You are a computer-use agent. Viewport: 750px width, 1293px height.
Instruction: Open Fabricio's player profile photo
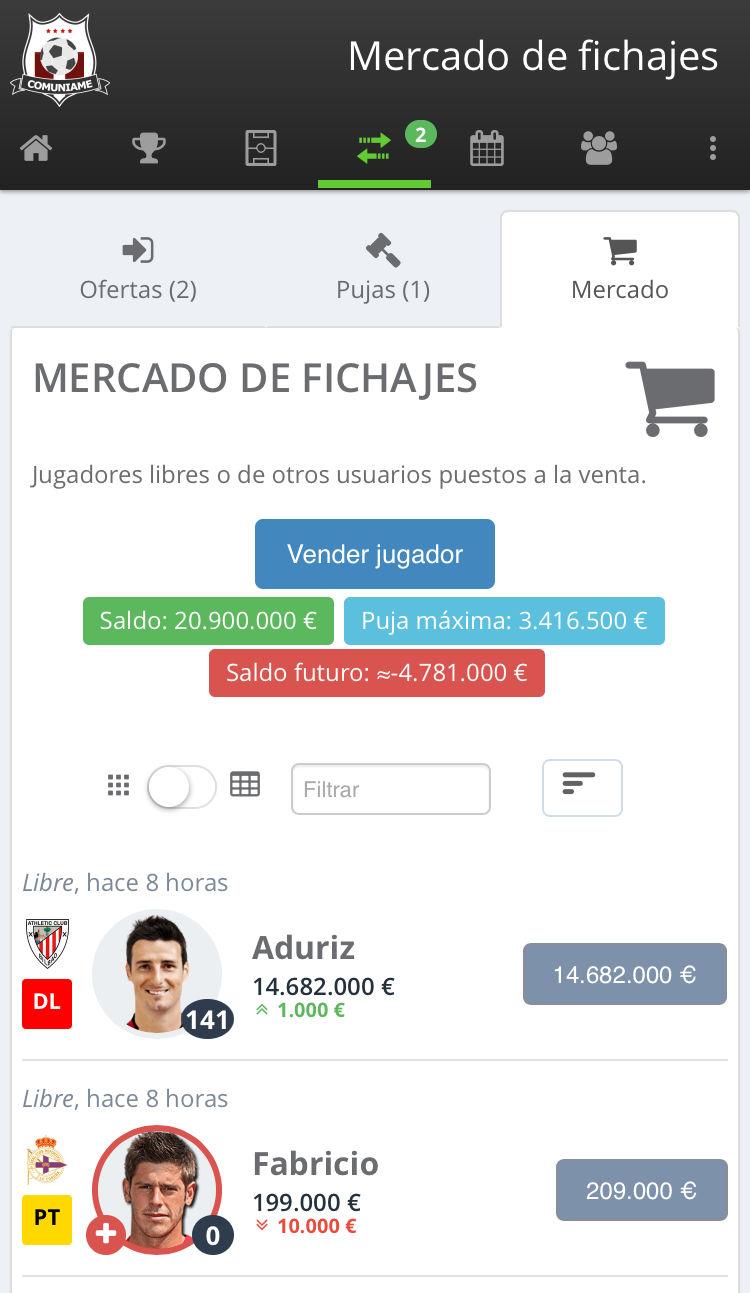pos(157,1189)
